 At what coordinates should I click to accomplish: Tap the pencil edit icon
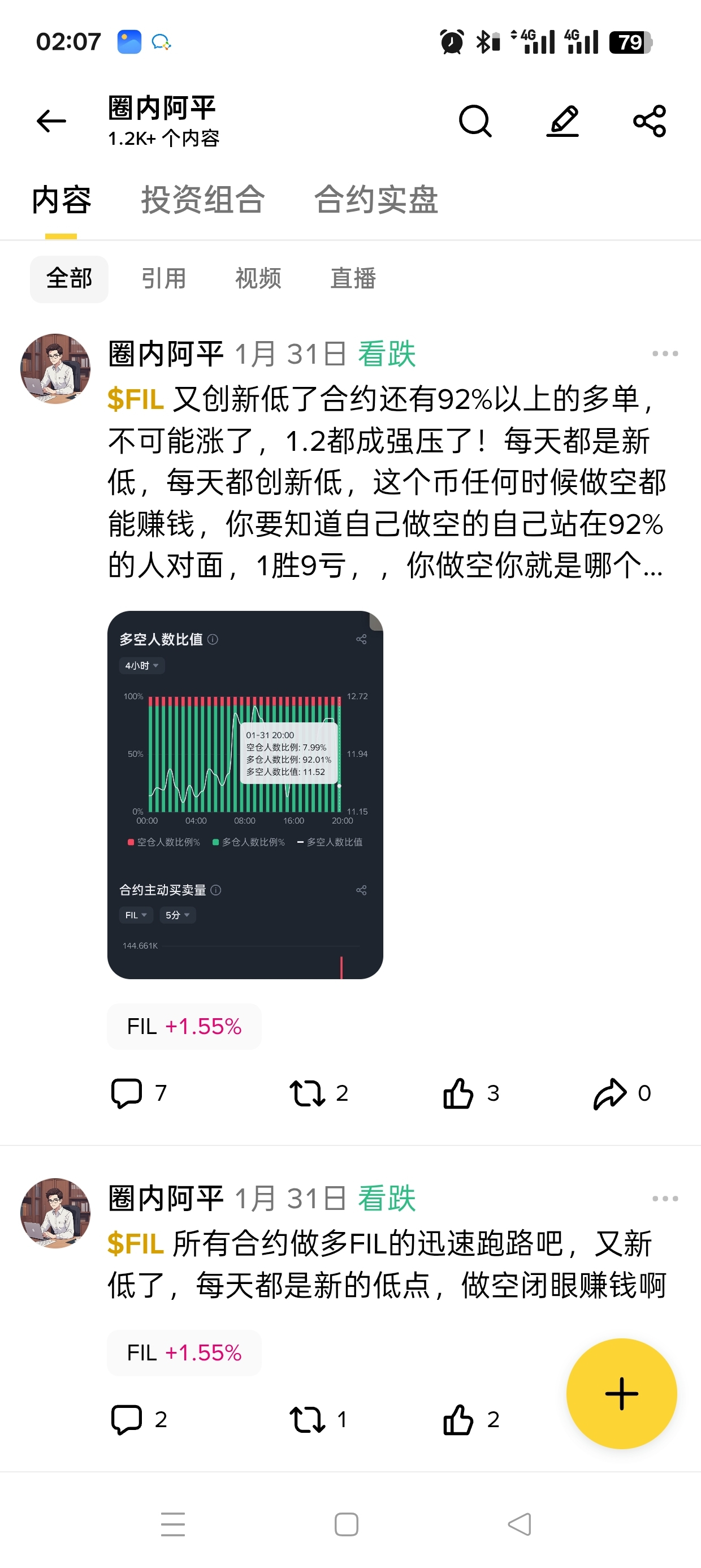[562, 121]
